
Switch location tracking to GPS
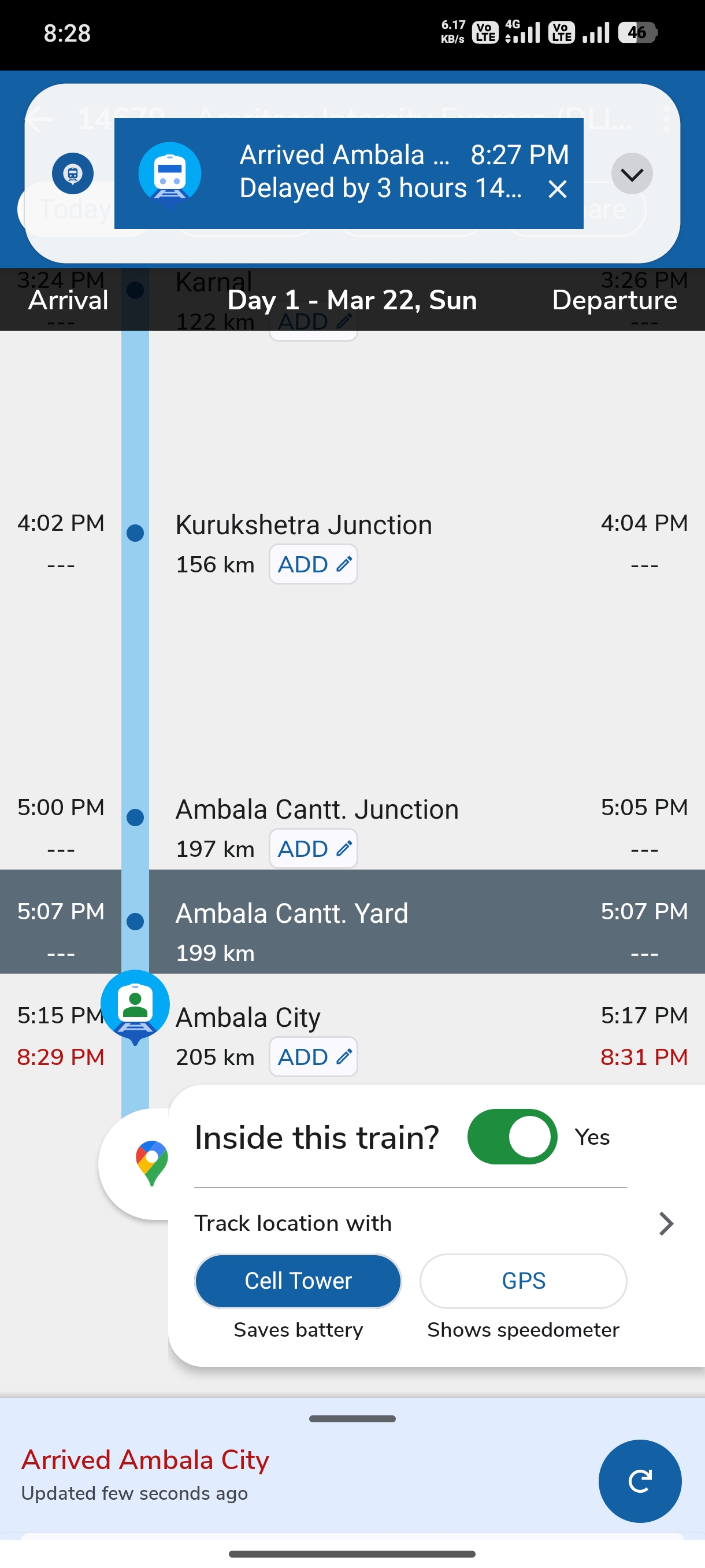(522, 1281)
